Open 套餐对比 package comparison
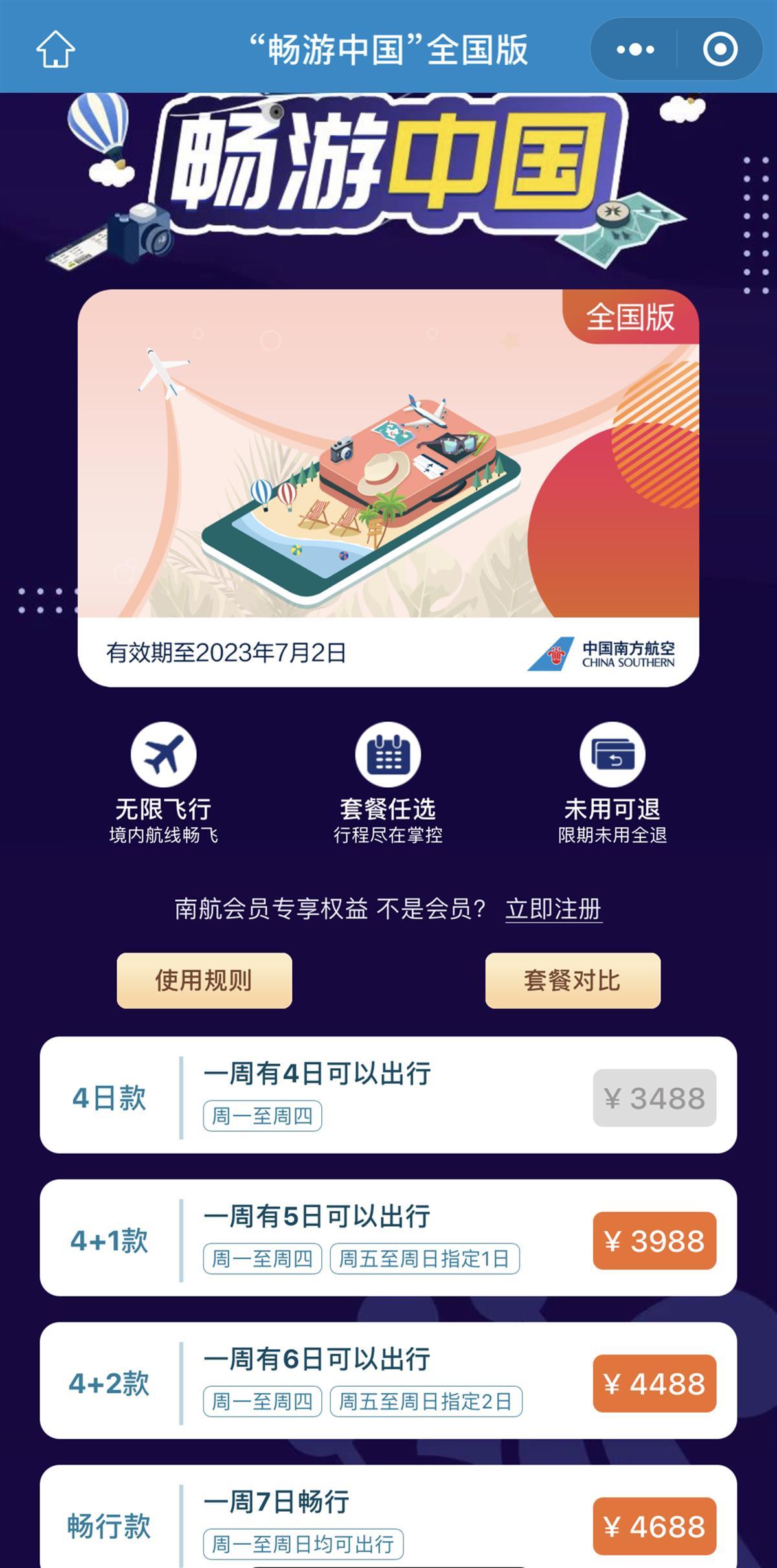Viewport: 777px width, 1568px height. tap(572, 980)
